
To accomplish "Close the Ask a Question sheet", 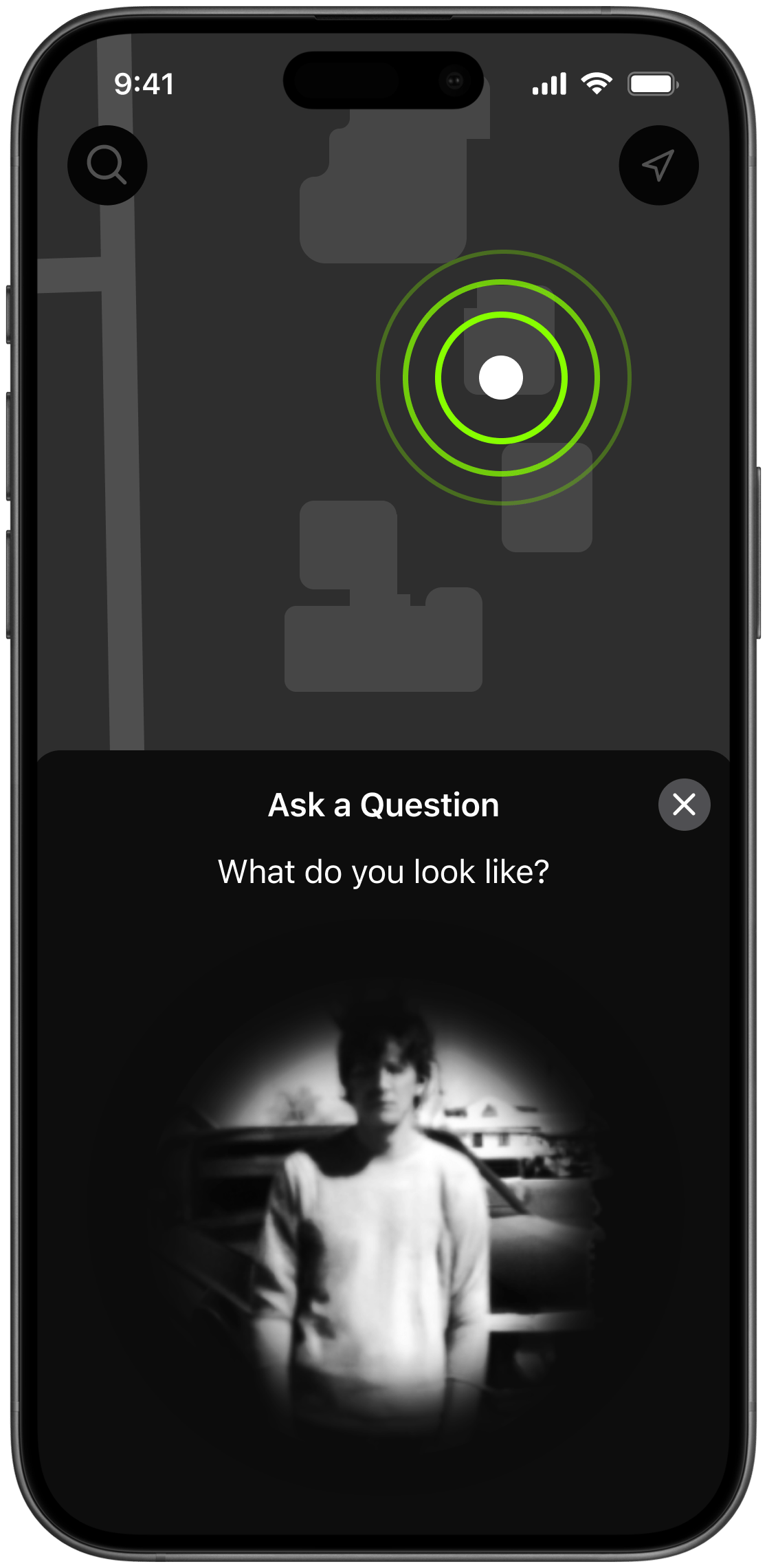I will click(684, 804).
